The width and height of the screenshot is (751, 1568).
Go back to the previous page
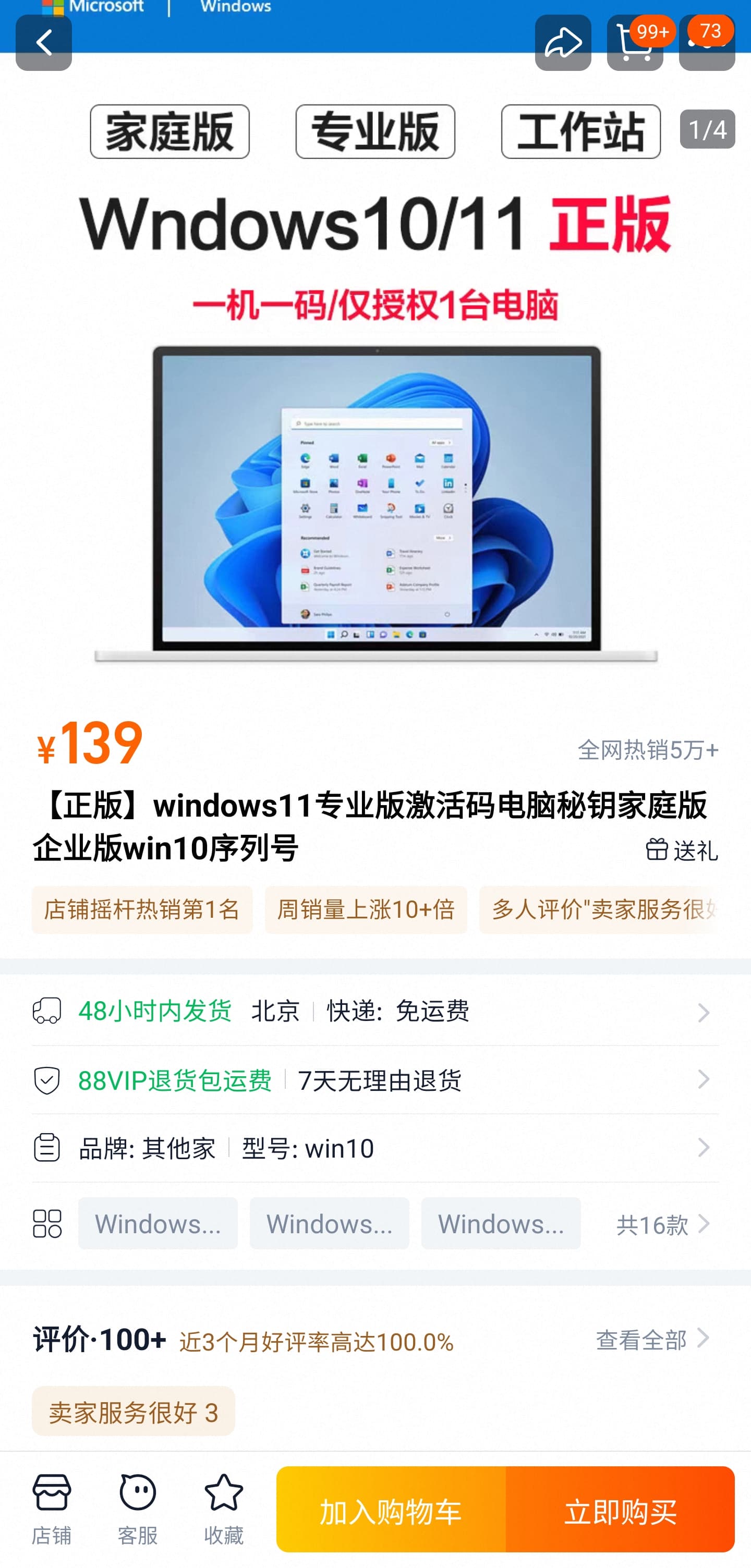point(43,43)
